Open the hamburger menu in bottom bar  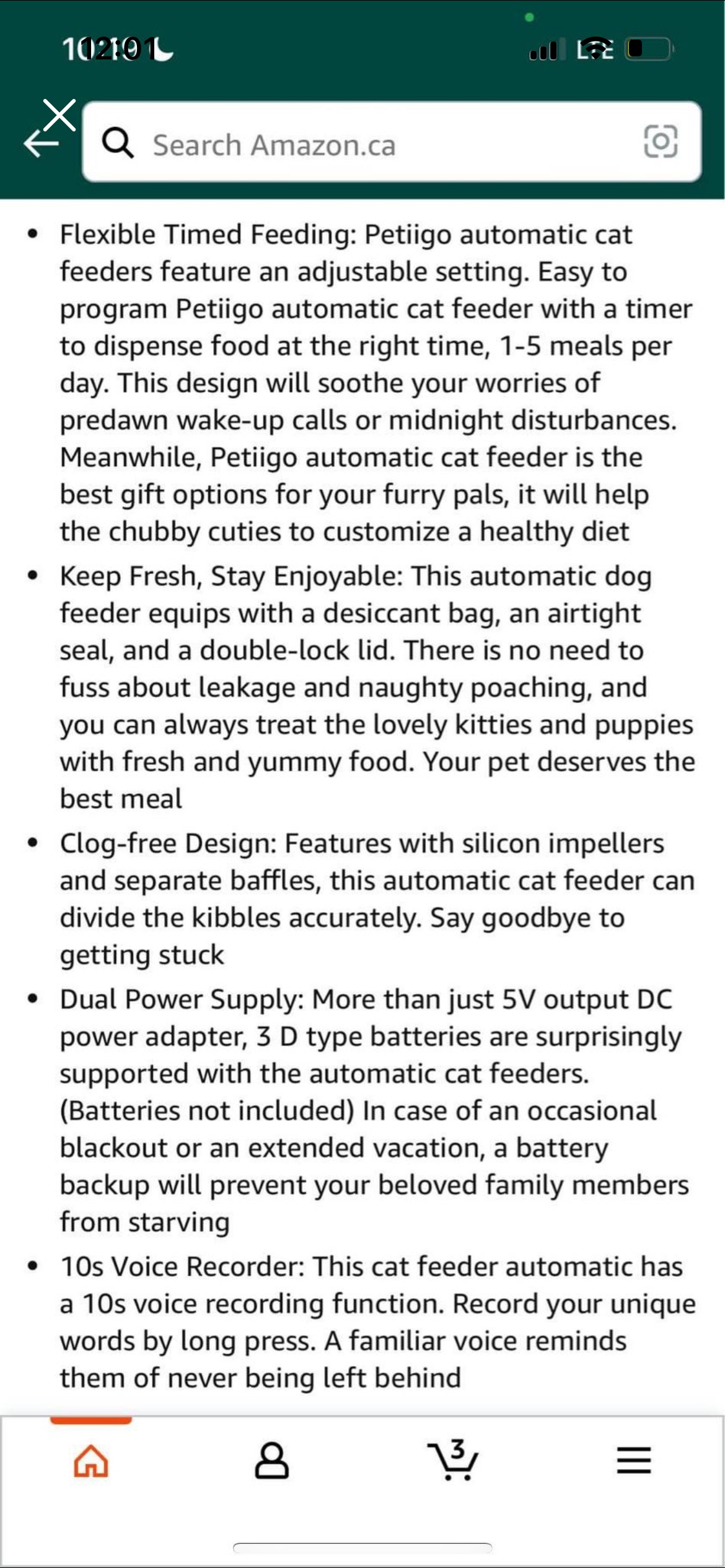point(635,1460)
